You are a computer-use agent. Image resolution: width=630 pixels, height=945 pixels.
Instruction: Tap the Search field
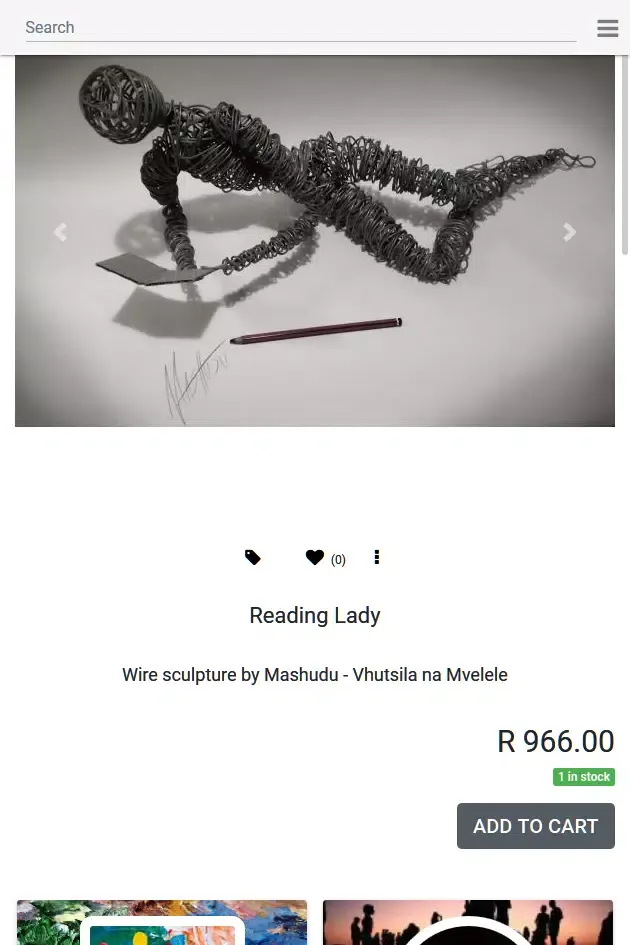[x=300, y=28]
